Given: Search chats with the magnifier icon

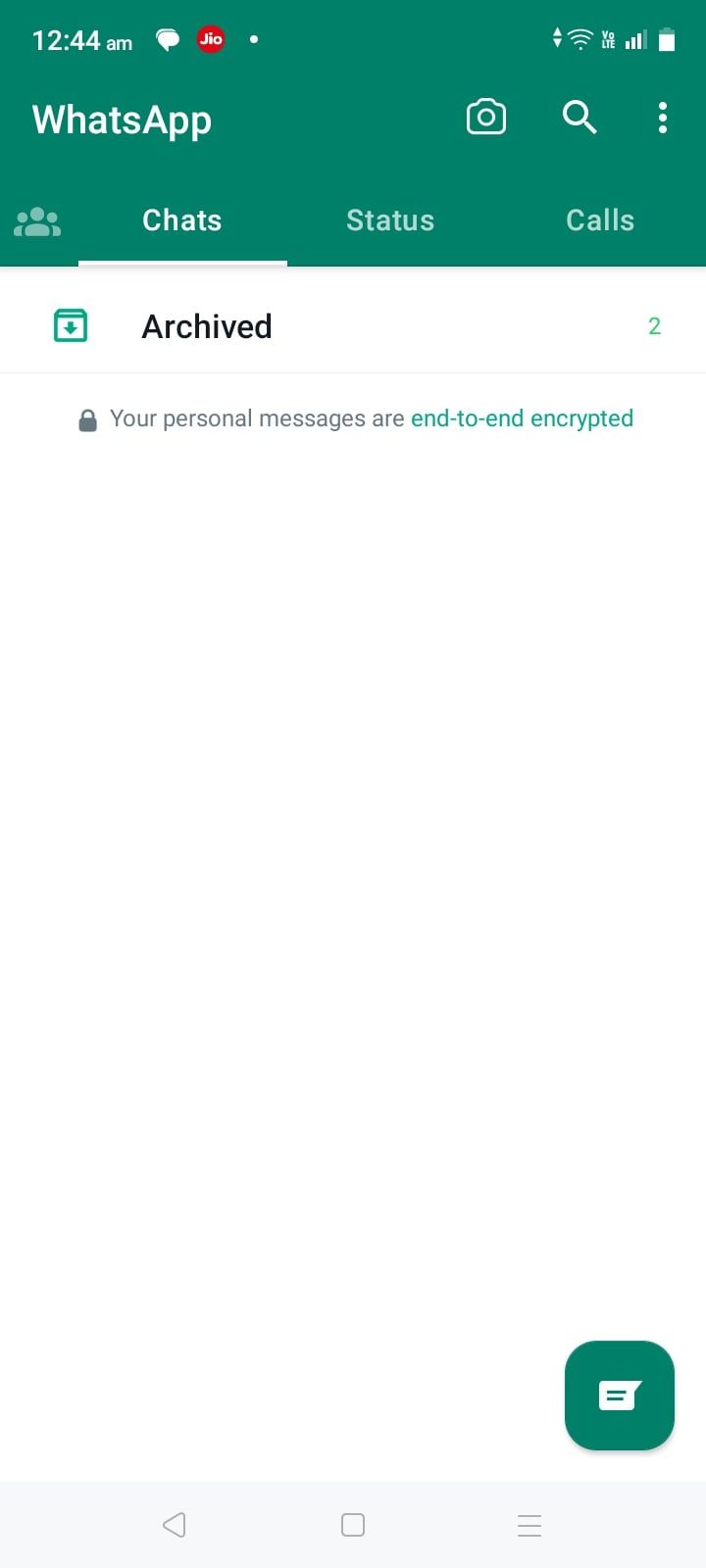Looking at the screenshot, I should 580,118.
